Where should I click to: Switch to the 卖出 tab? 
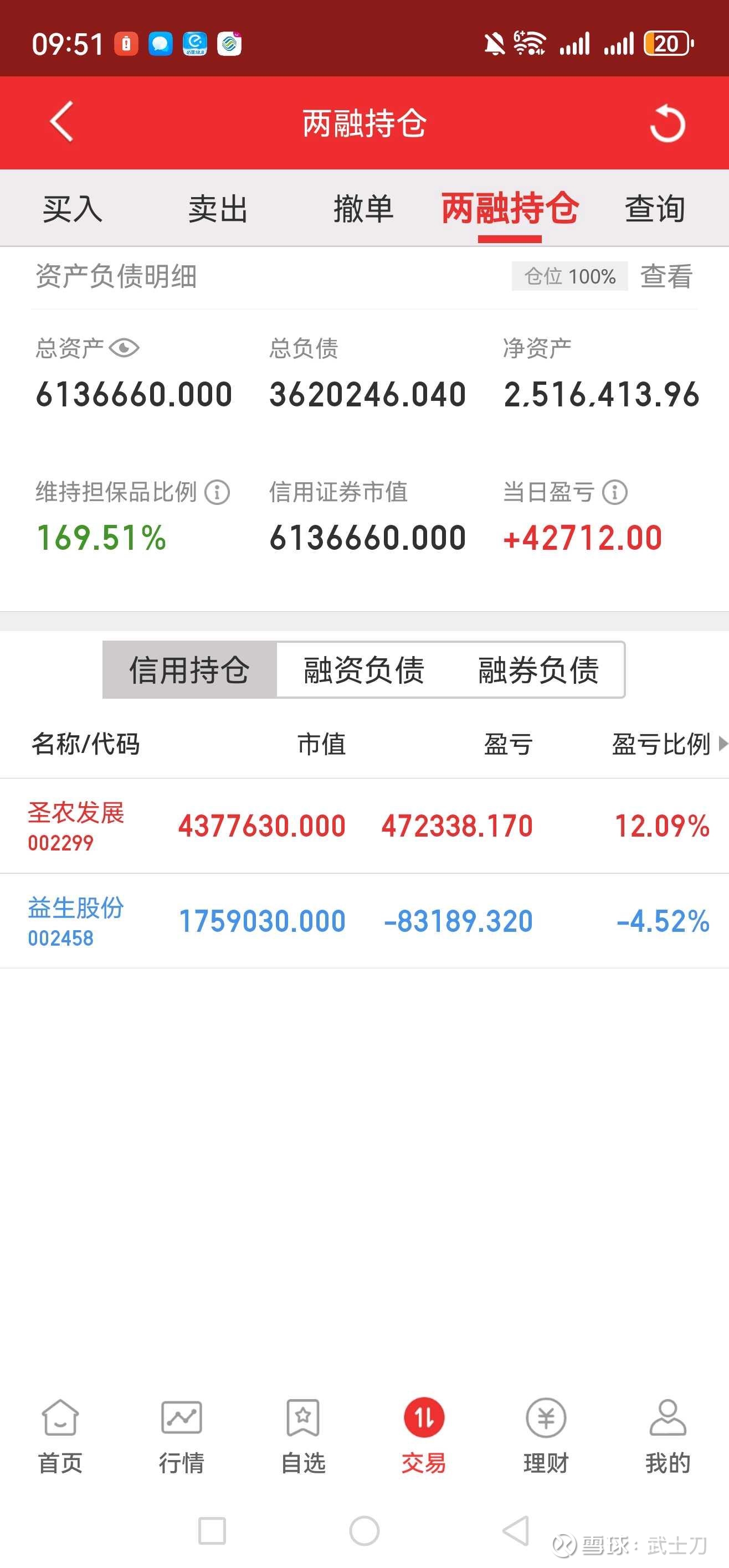pyautogui.click(x=218, y=209)
